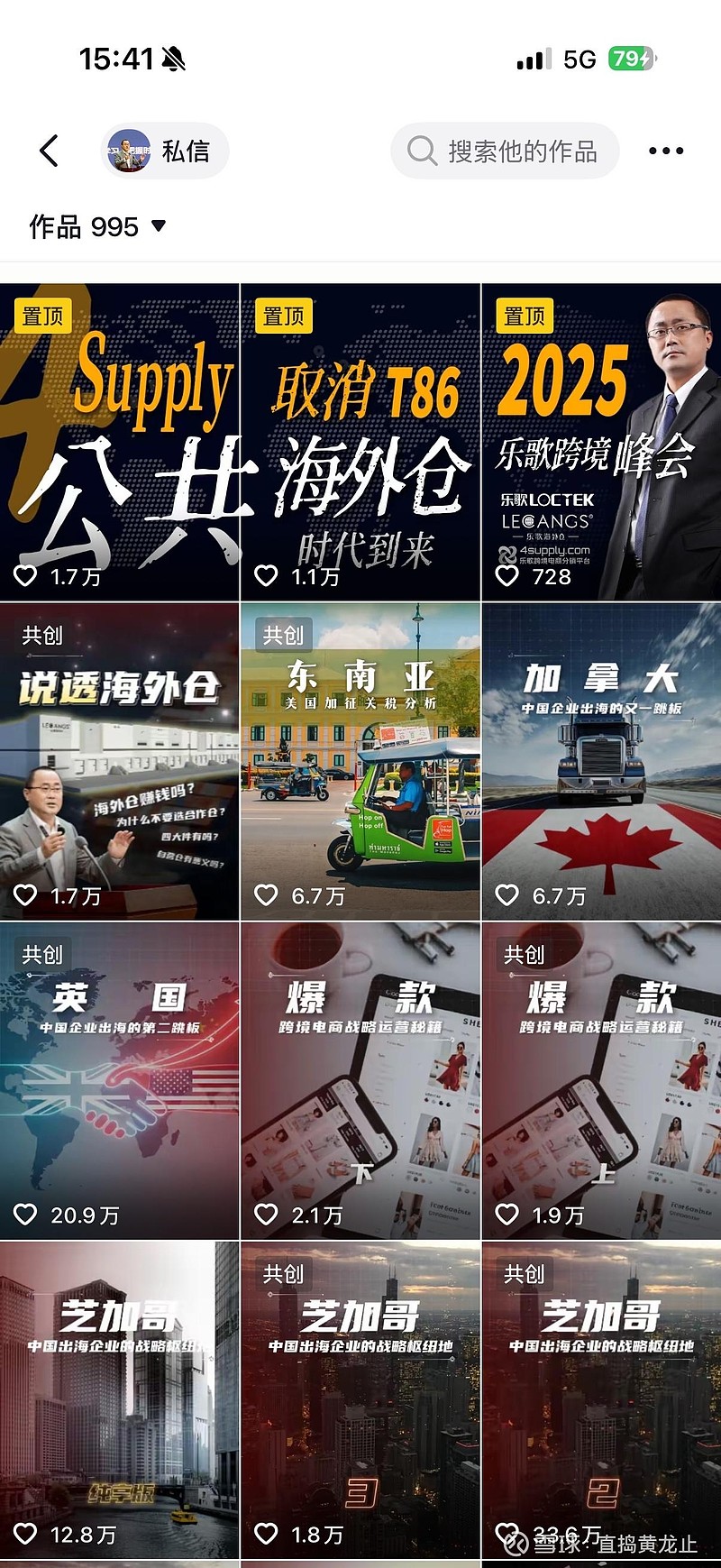Play the 芝加哥 纯享版 video

coord(119,1399)
